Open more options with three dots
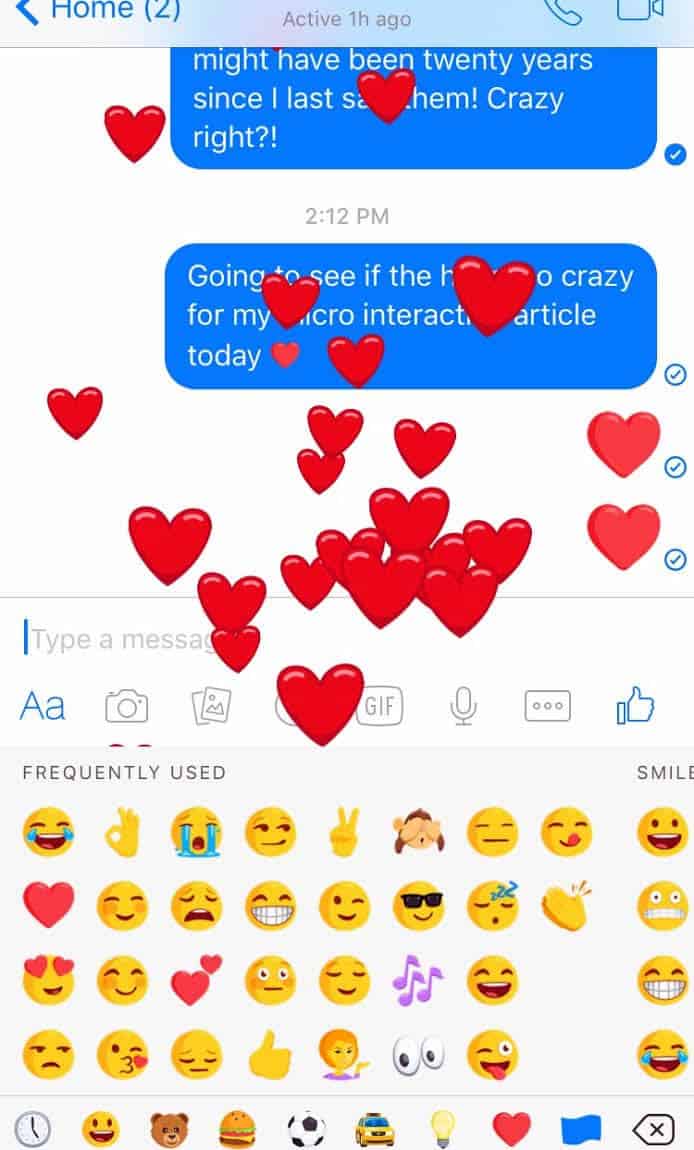 pyautogui.click(x=547, y=706)
